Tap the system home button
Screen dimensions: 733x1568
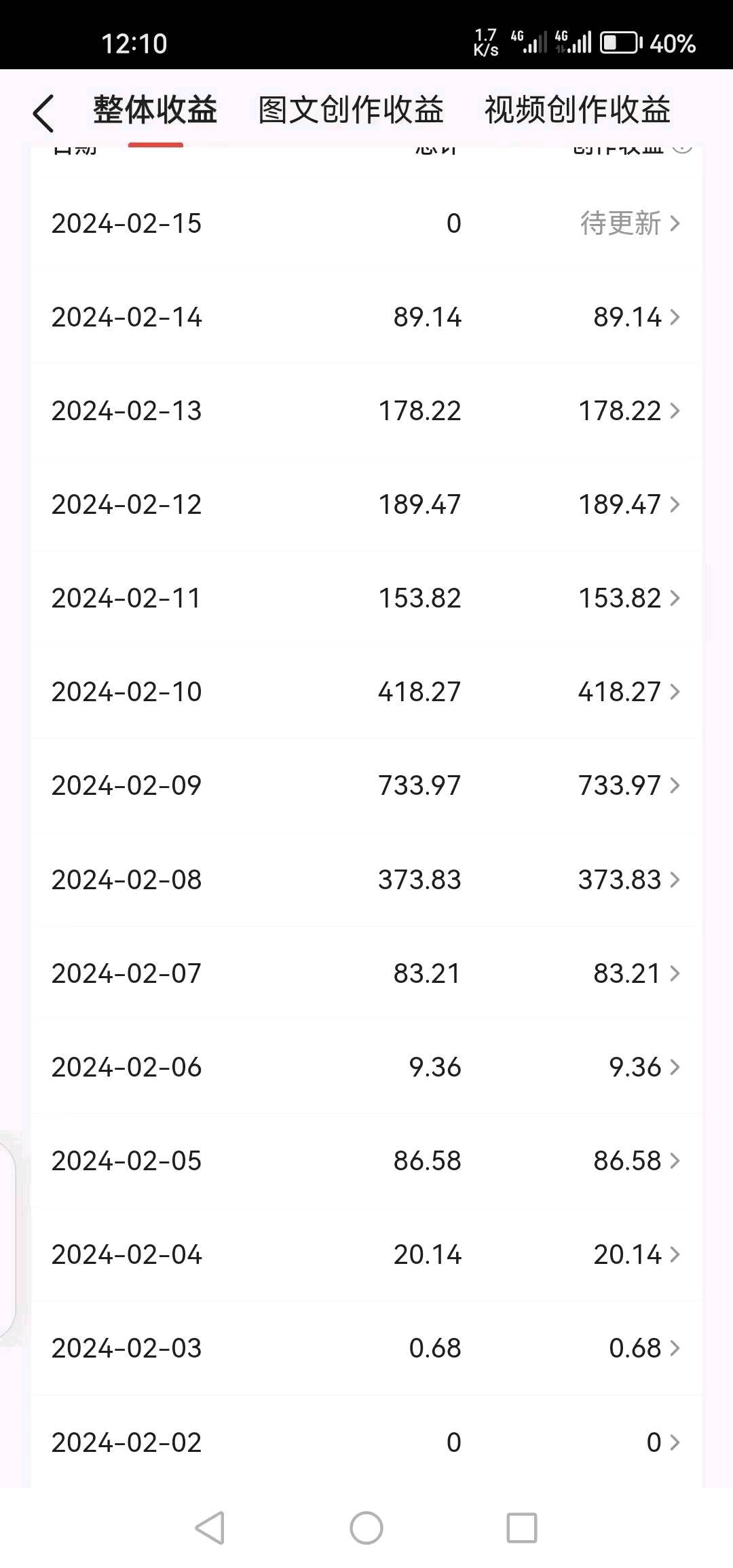(366, 1528)
